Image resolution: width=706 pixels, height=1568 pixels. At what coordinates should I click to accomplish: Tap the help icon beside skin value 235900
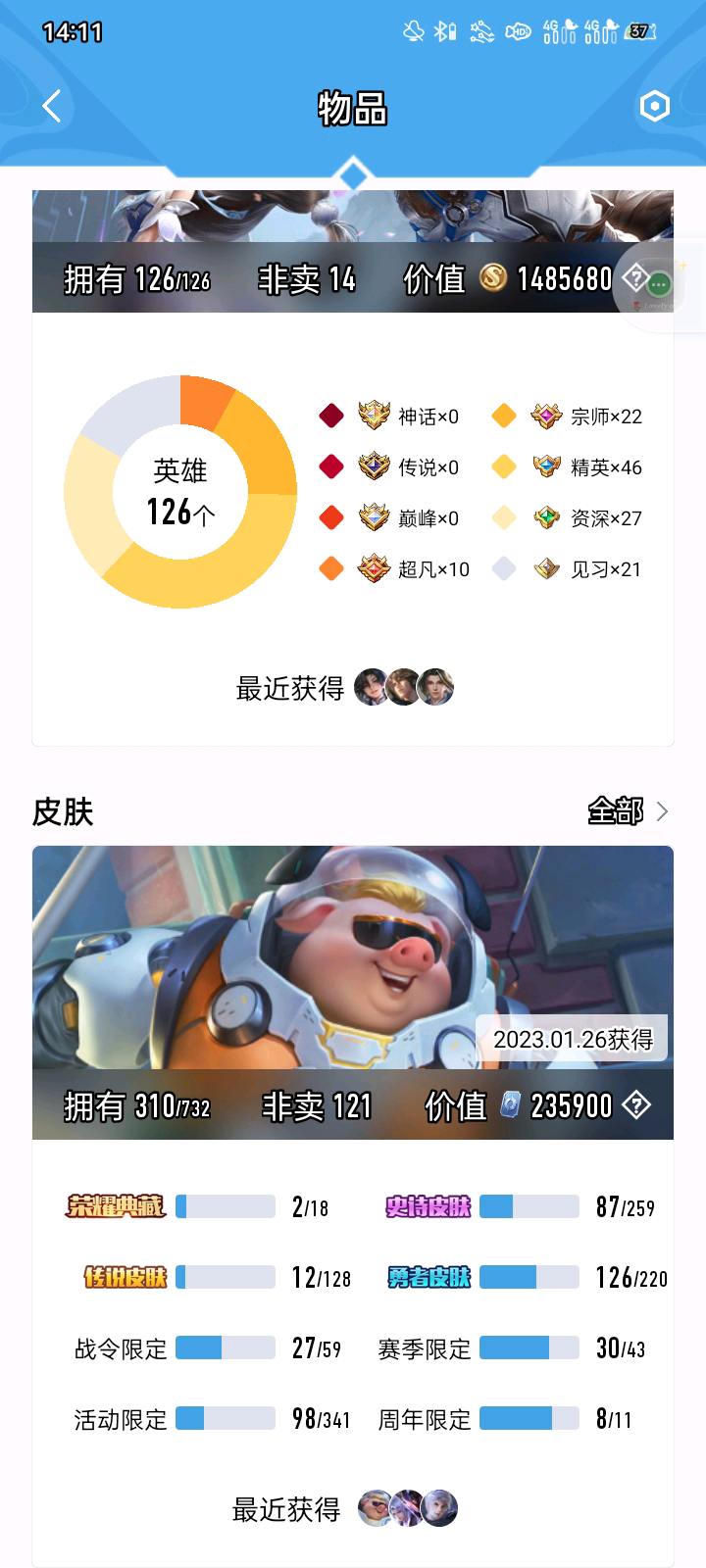(636, 1105)
